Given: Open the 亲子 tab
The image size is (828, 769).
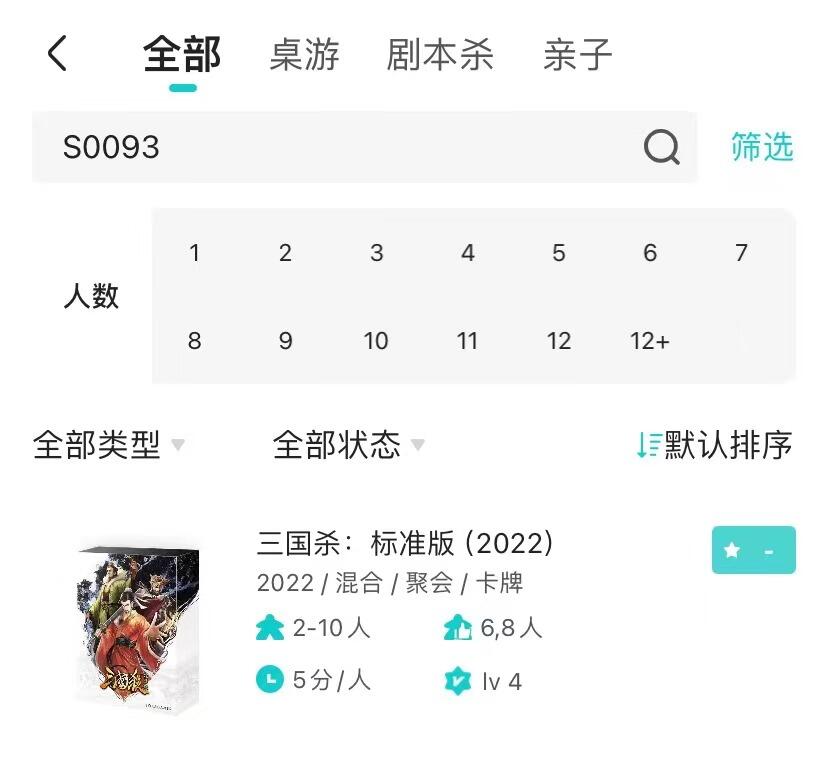Looking at the screenshot, I should pos(578,54).
